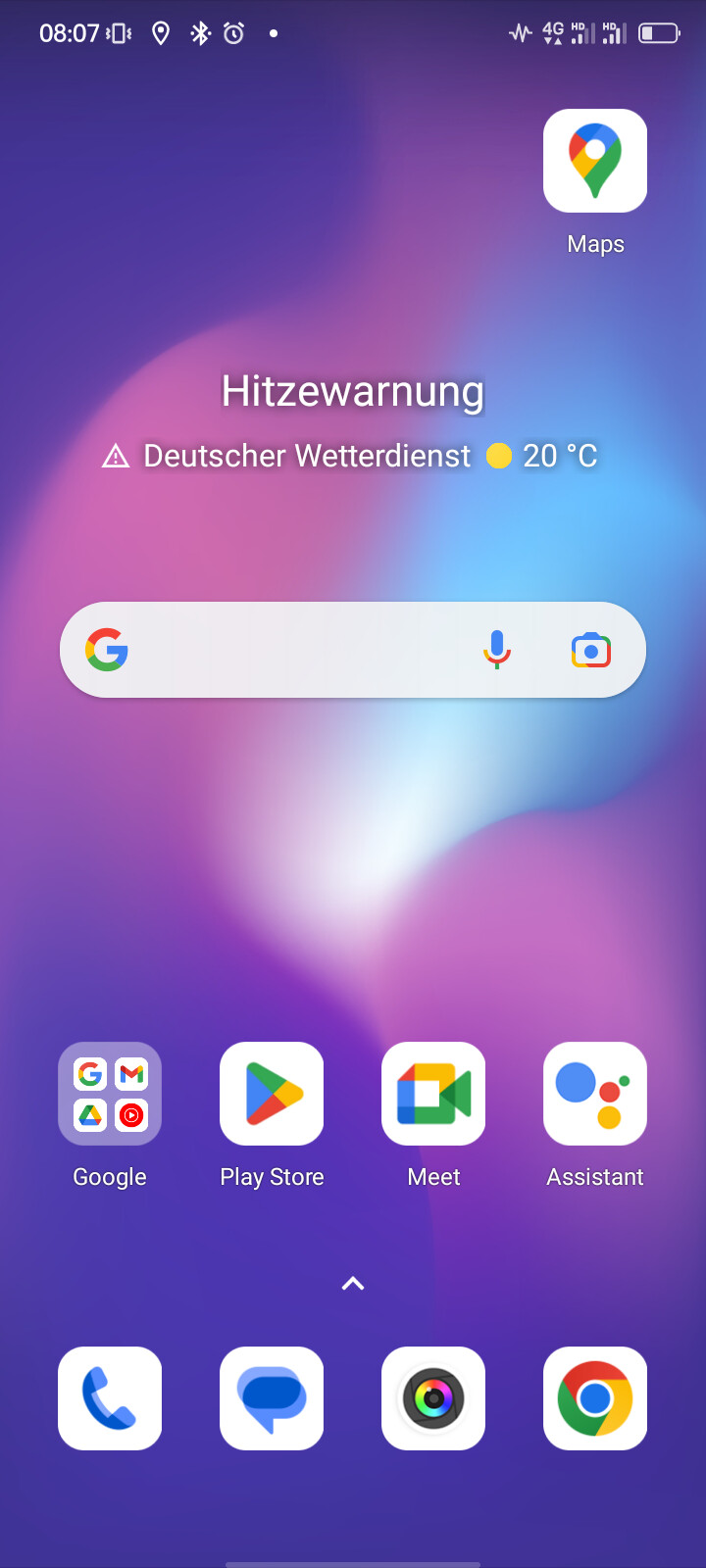Launch the Play Store

272,1094
